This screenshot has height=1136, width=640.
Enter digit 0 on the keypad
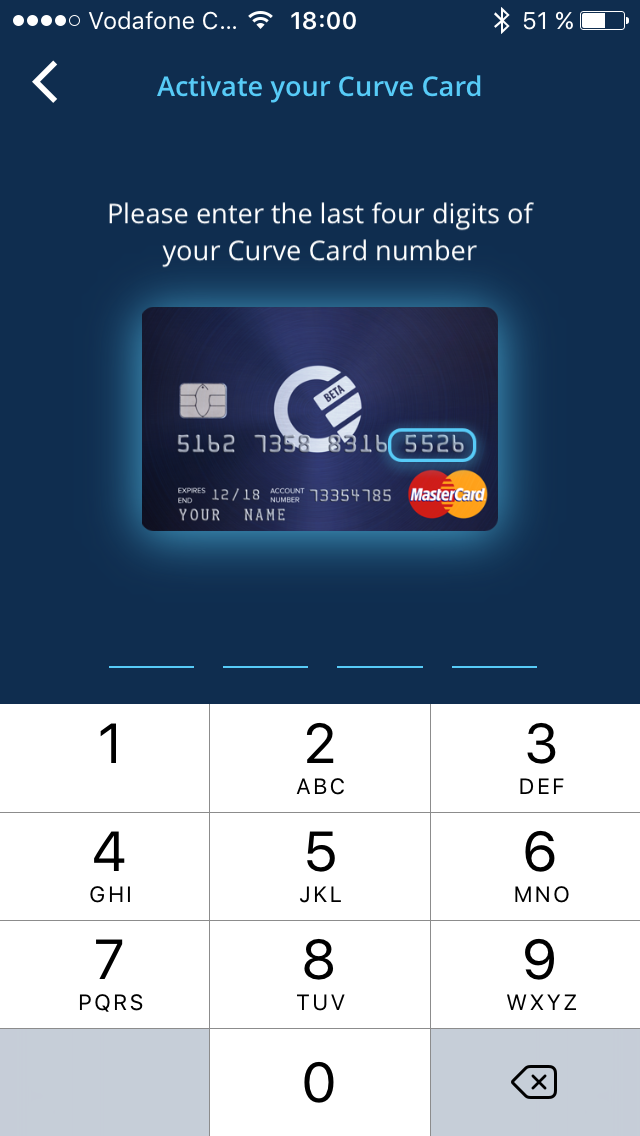tap(320, 1082)
